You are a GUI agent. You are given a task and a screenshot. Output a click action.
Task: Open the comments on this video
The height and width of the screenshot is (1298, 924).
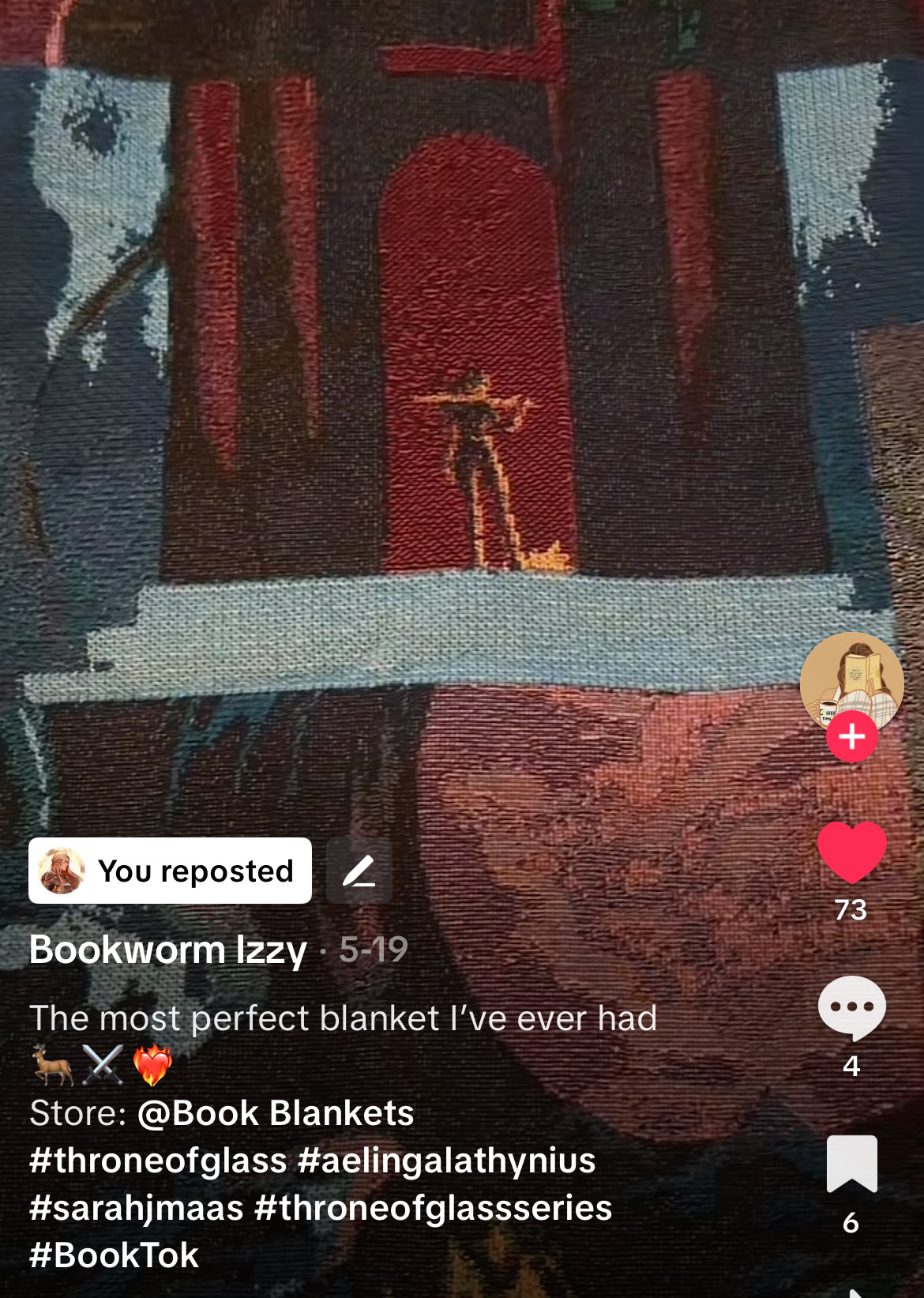851,1007
